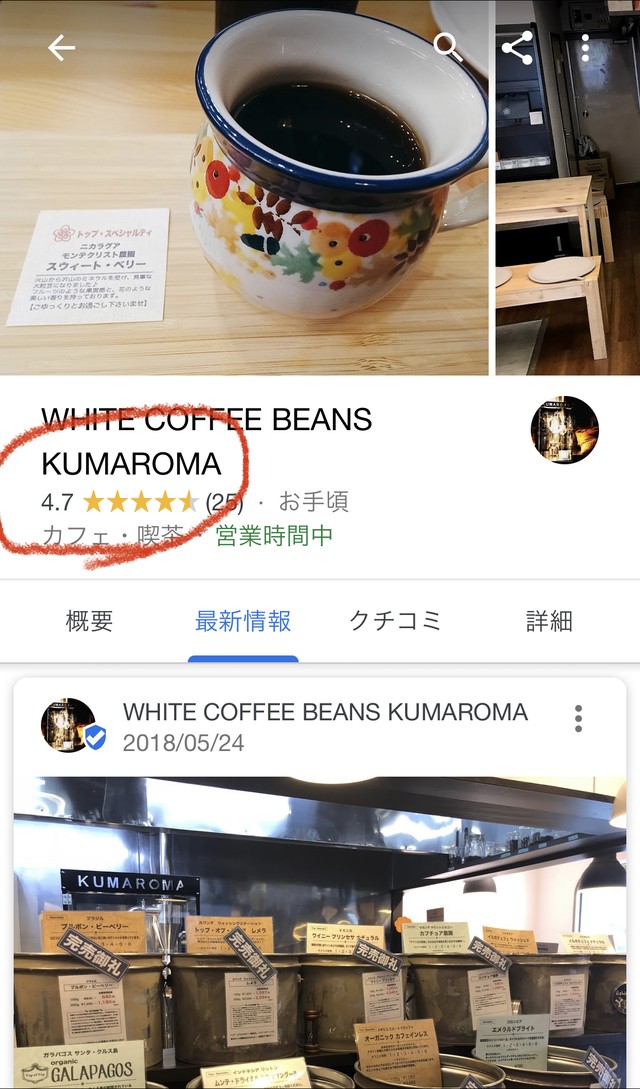Screen dimensions: 640x1089
Task: Open the top overflow menu
Action: click(x=586, y=48)
